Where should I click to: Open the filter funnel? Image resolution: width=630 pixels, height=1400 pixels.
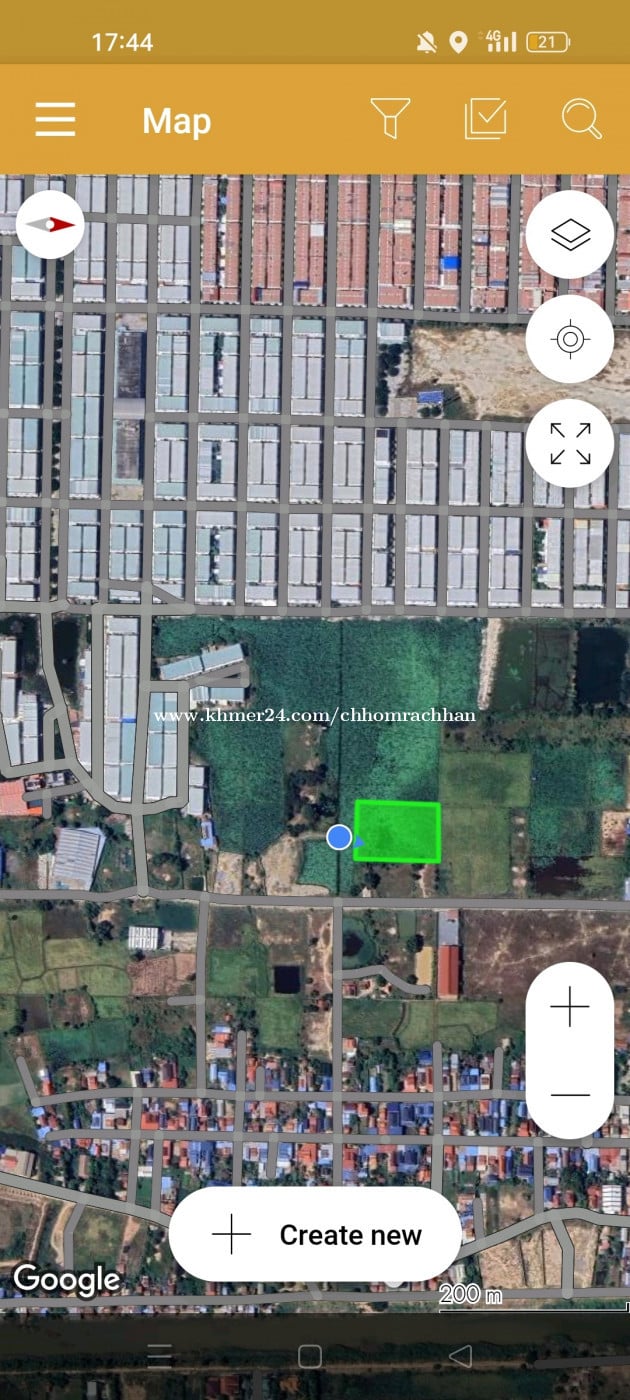point(390,119)
